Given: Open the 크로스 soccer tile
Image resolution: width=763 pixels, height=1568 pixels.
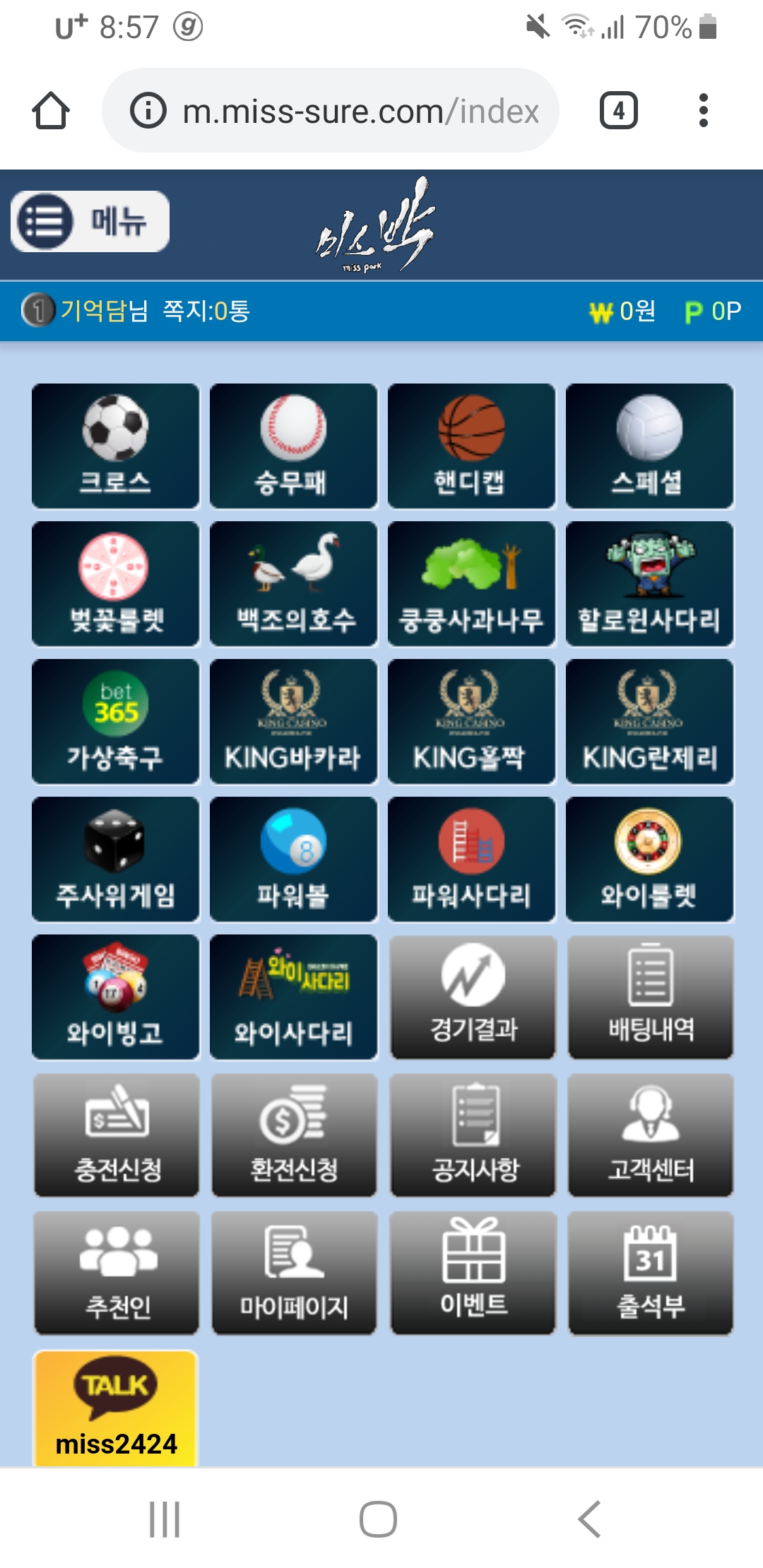Looking at the screenshot, I should click(116, 446).
